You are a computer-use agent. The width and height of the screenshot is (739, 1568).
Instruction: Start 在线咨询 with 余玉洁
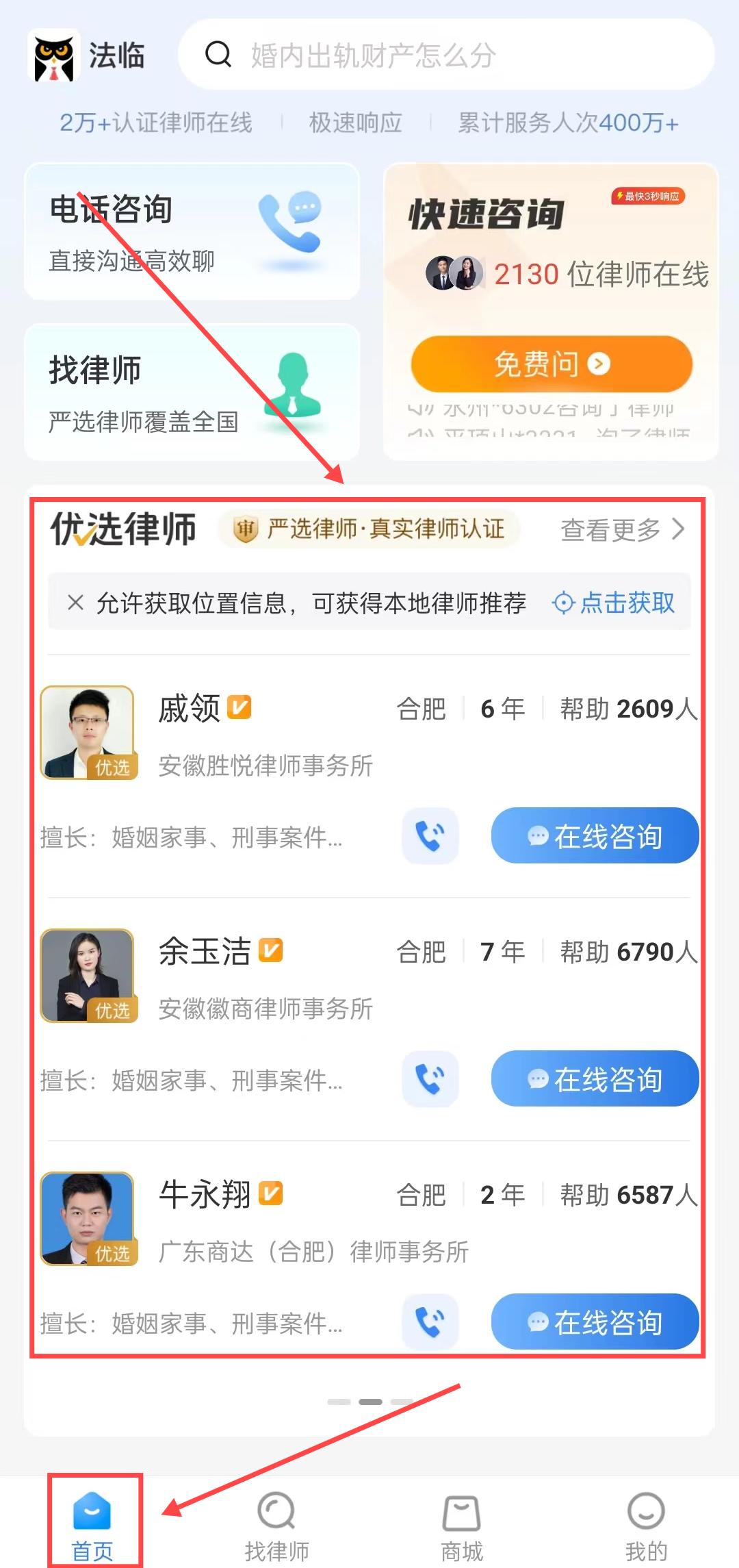tap(595, 1079)
